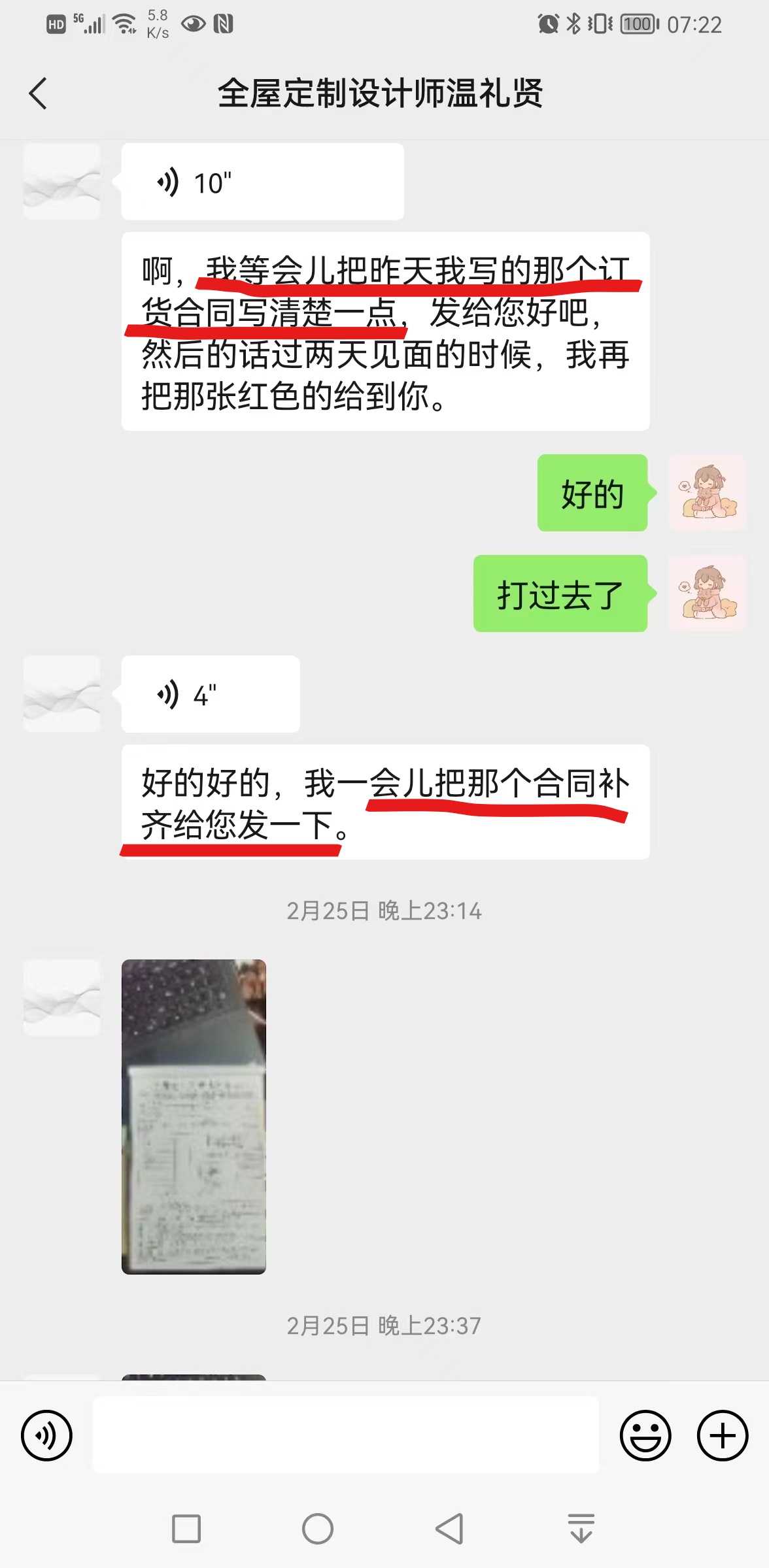Tap the system home button

click(x=318, y=1529)
